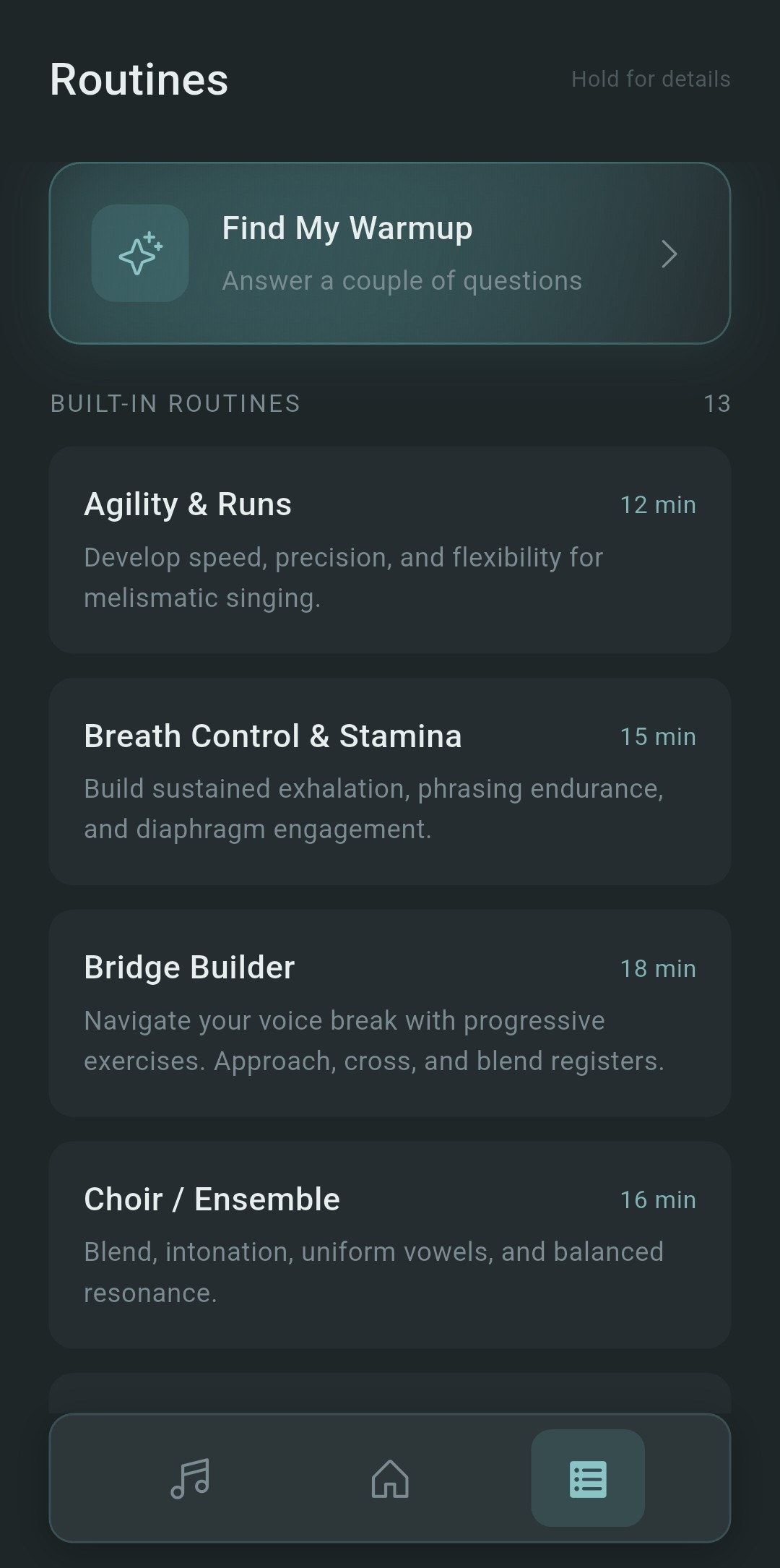Select the Bridge Builder routine card

click(390, 1012)
